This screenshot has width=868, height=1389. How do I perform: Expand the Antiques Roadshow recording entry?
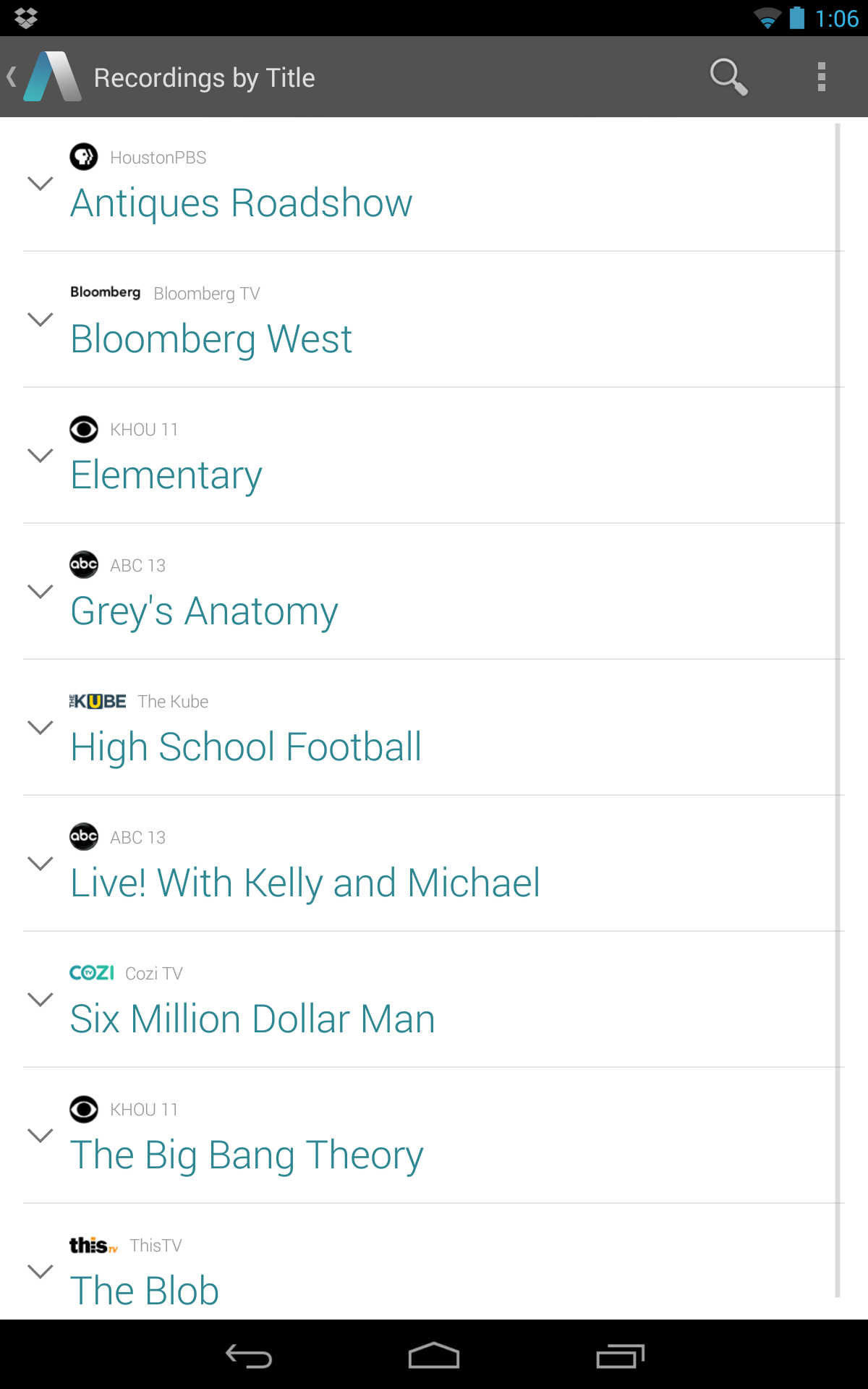41,183
